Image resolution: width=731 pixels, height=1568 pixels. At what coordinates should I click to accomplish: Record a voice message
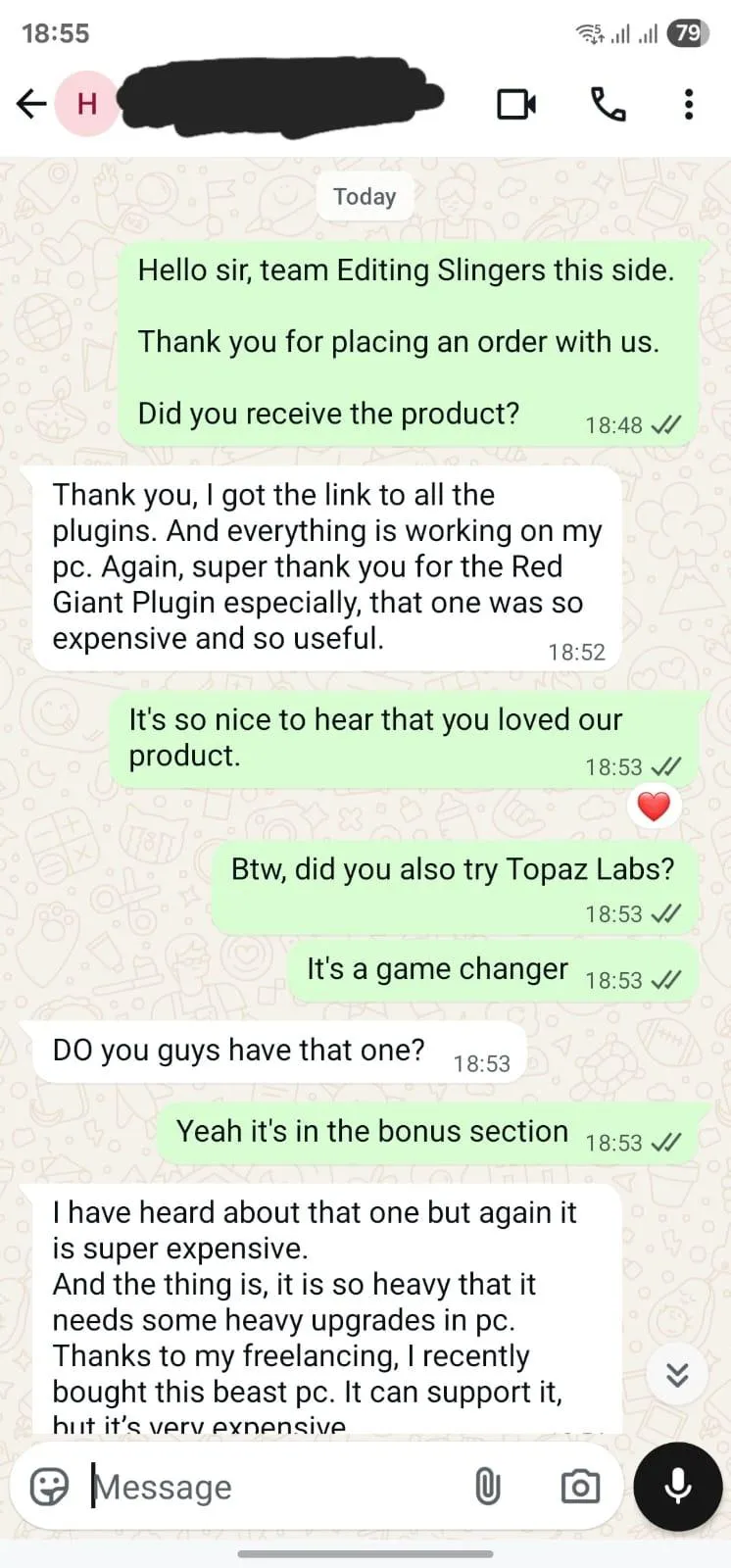point(678,1487)
